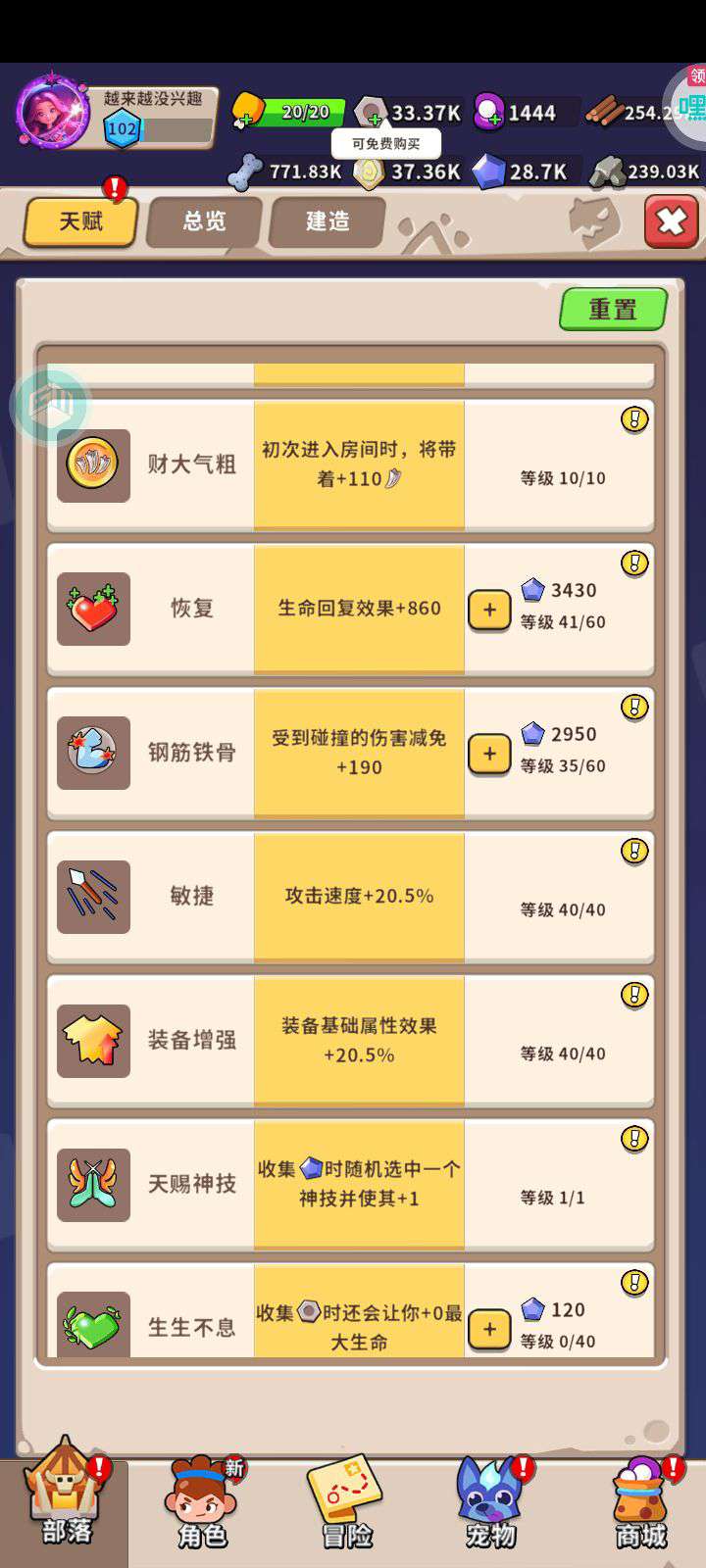This screenshot has width=706, height=1568.
Task: Open the player avatar profile
Action: 54,113
